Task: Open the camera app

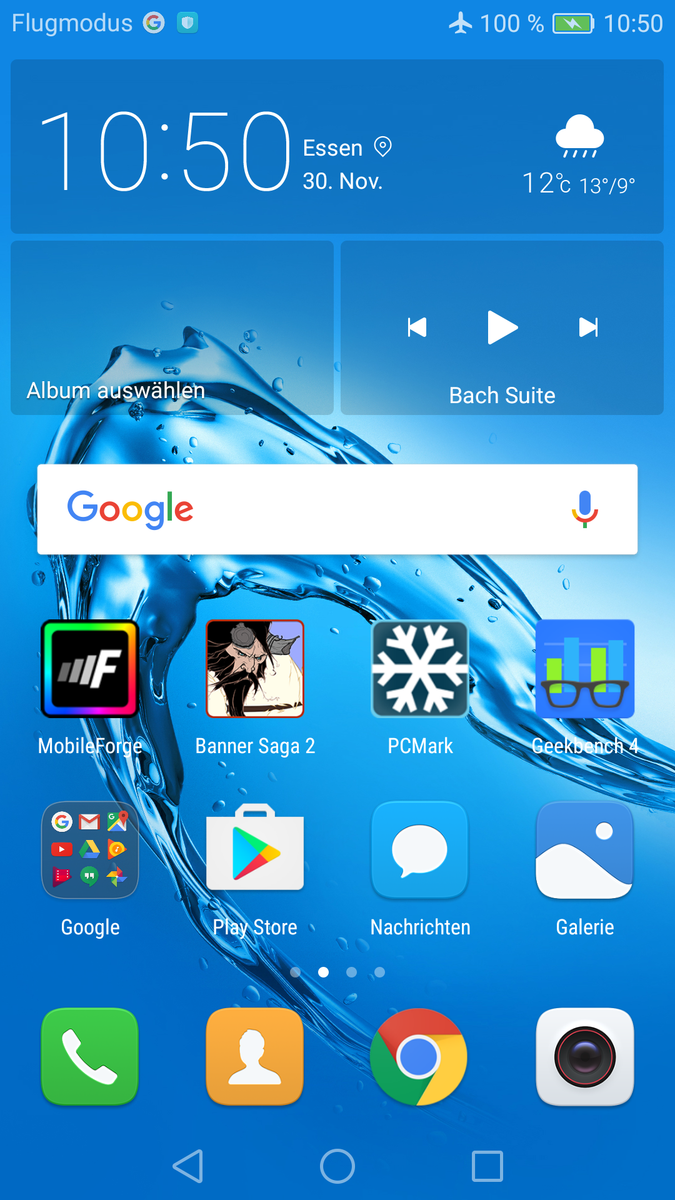Action: point(585,1057)
